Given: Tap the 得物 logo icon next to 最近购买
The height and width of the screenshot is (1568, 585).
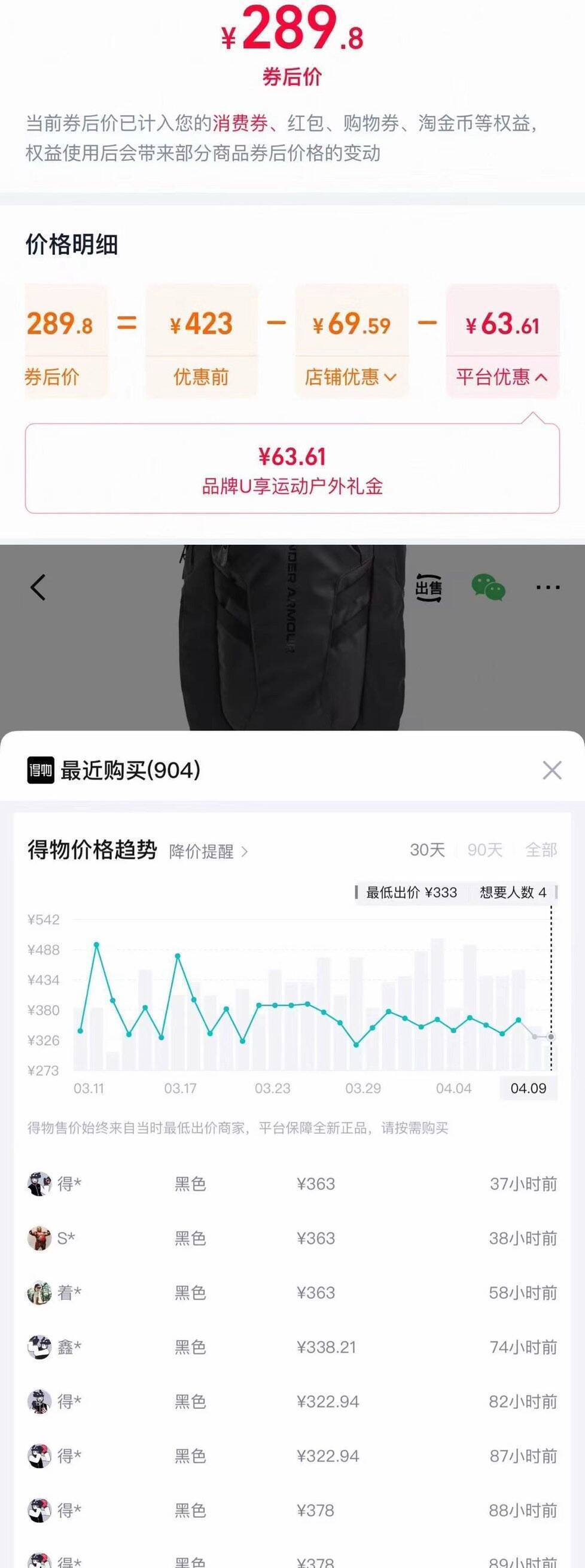Looking at the screenshot, I should [x=40, y=768].
